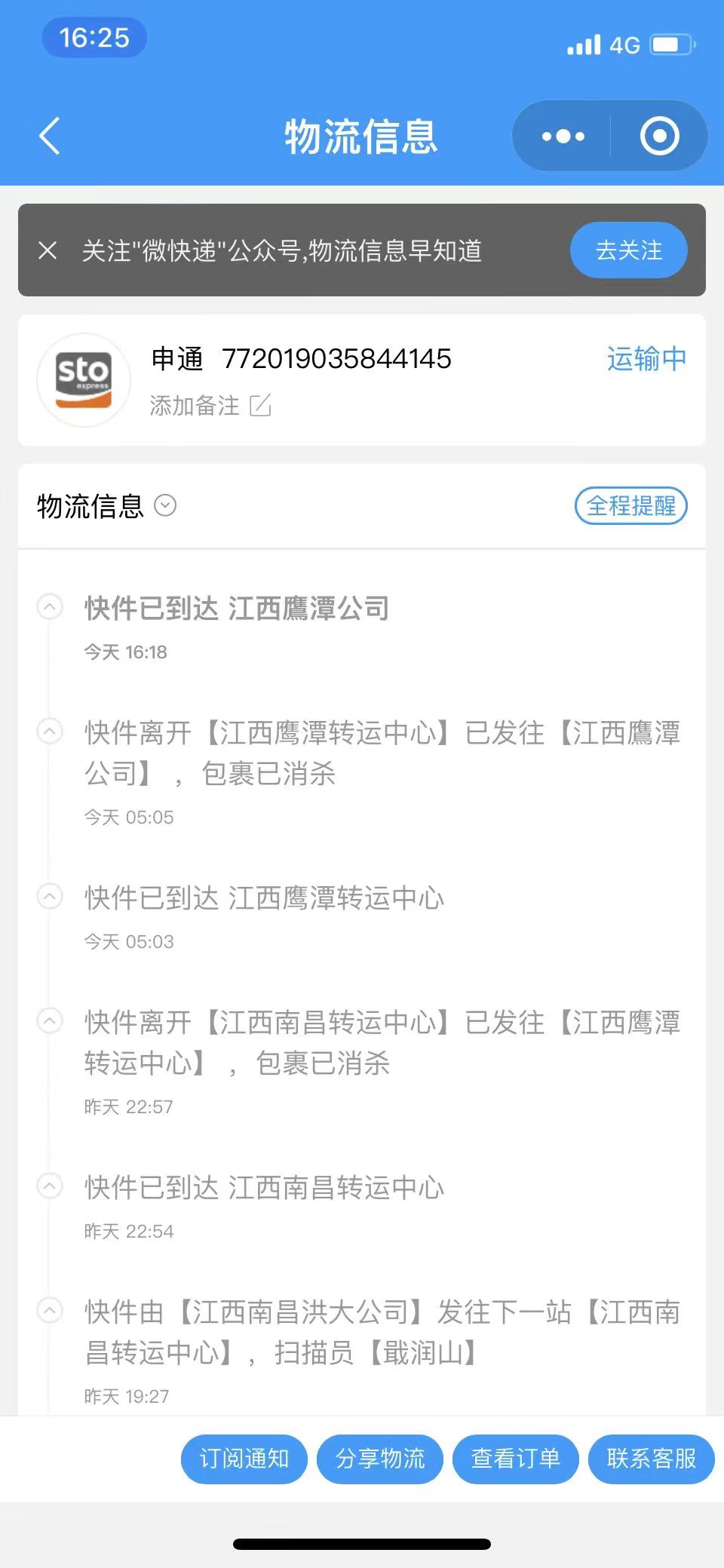This screenshot has height=1568, width=724.
Task: Go back using the top-left arrow
Action: coord(50,137)
